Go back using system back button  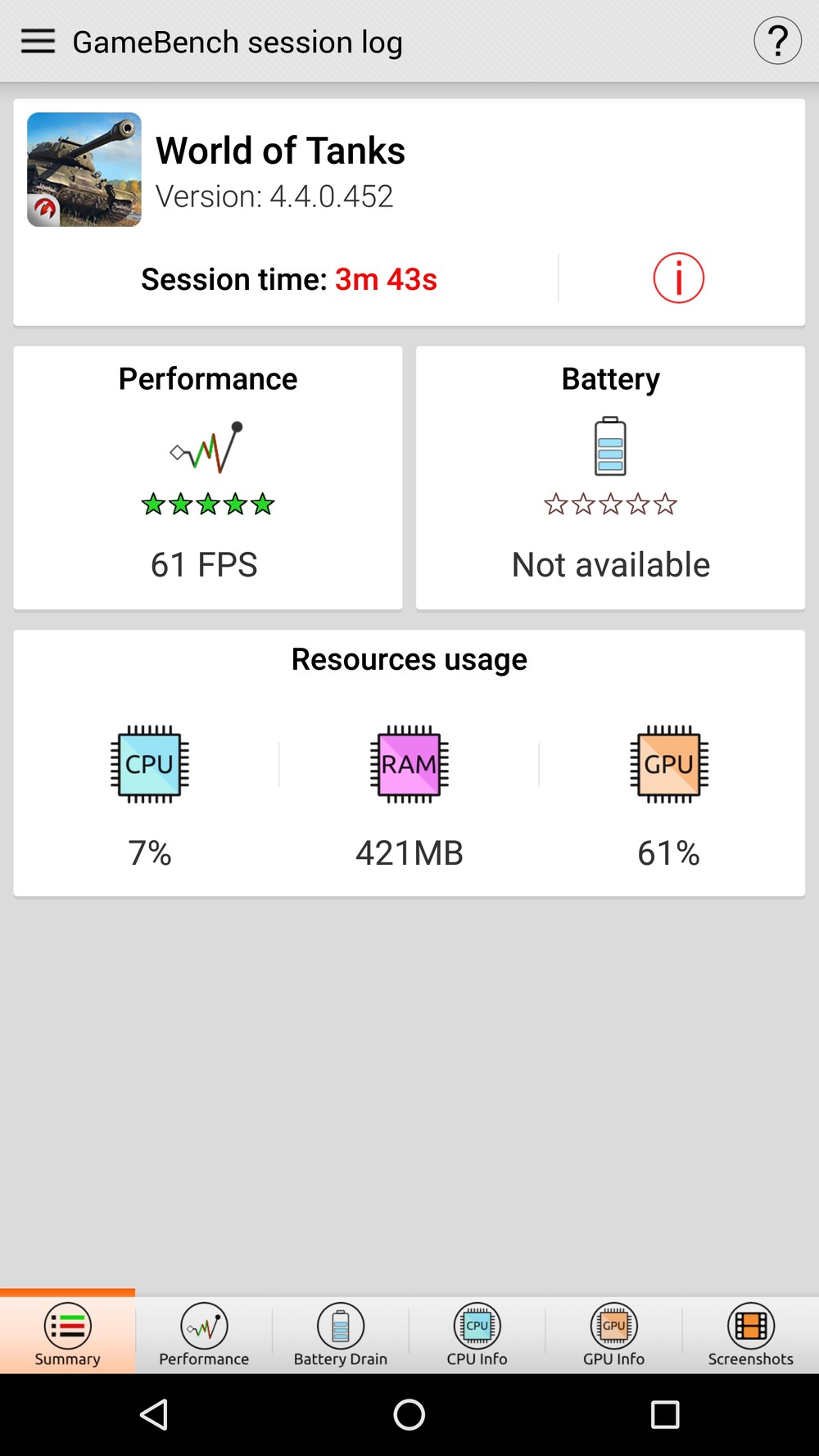154,1414
